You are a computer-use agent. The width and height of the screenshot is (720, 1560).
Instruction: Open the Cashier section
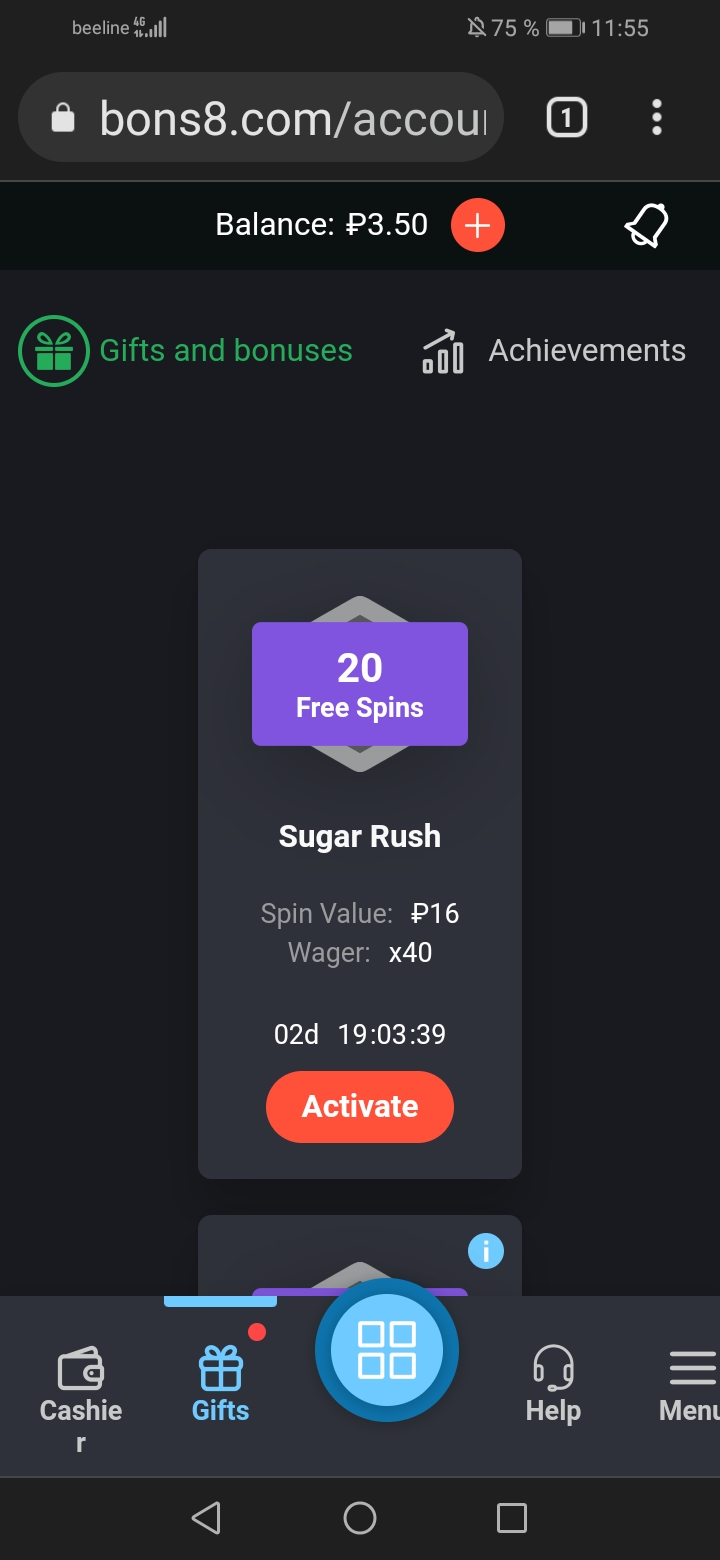pyautogui.click(x=80, y=1390)
